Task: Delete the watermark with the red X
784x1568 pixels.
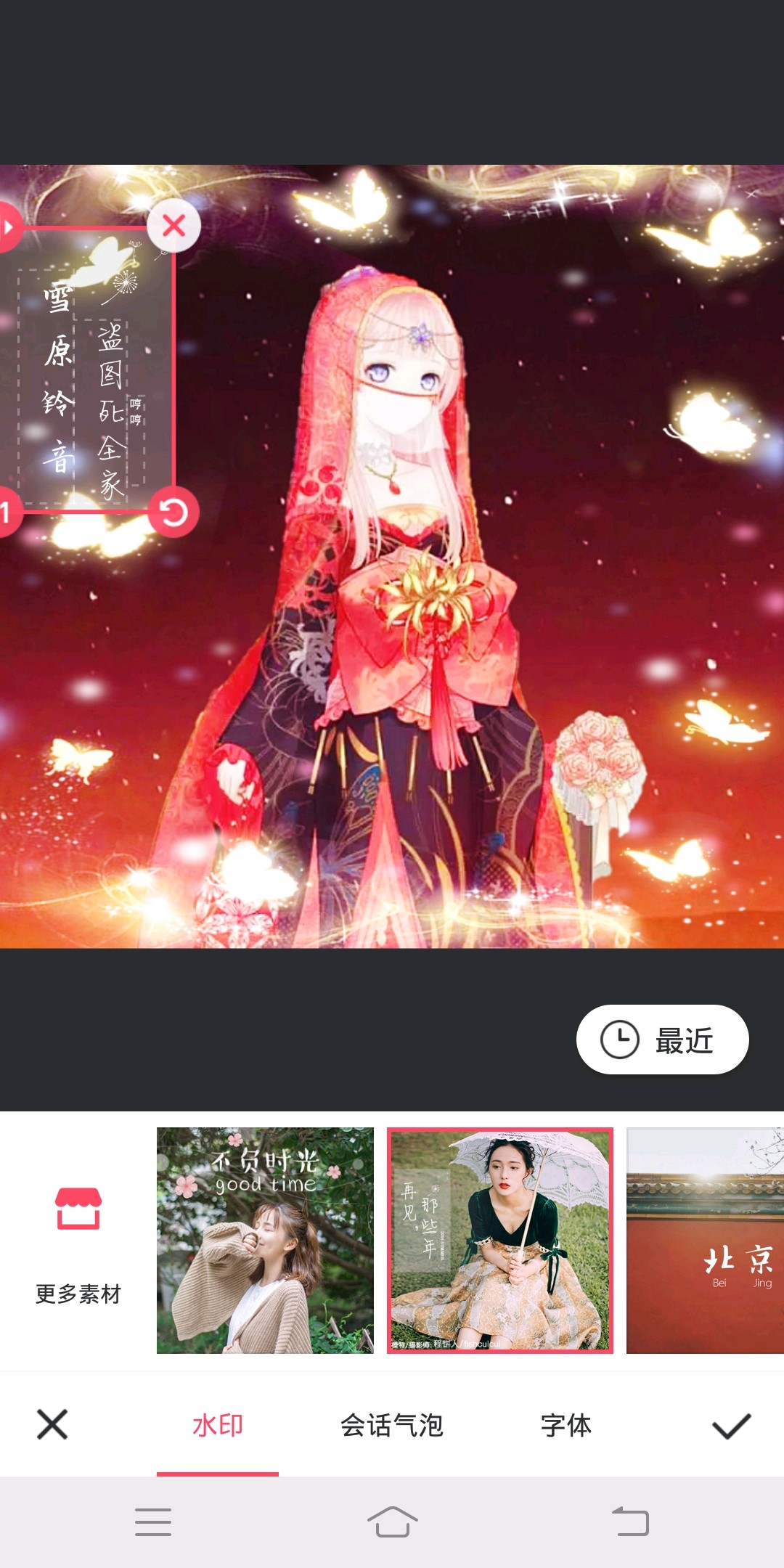Action: [x=174, y=226]
